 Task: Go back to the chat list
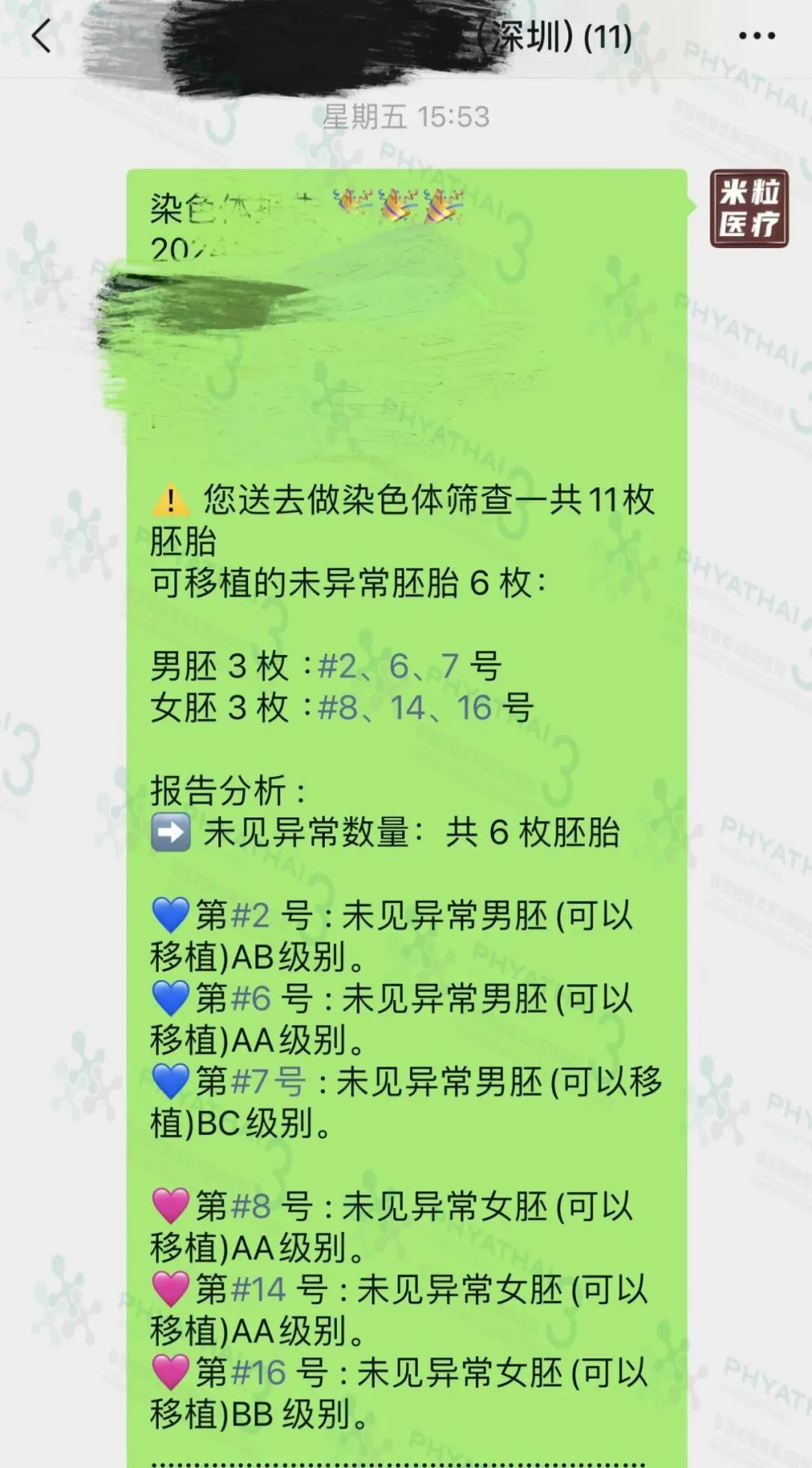click(41, 36)
